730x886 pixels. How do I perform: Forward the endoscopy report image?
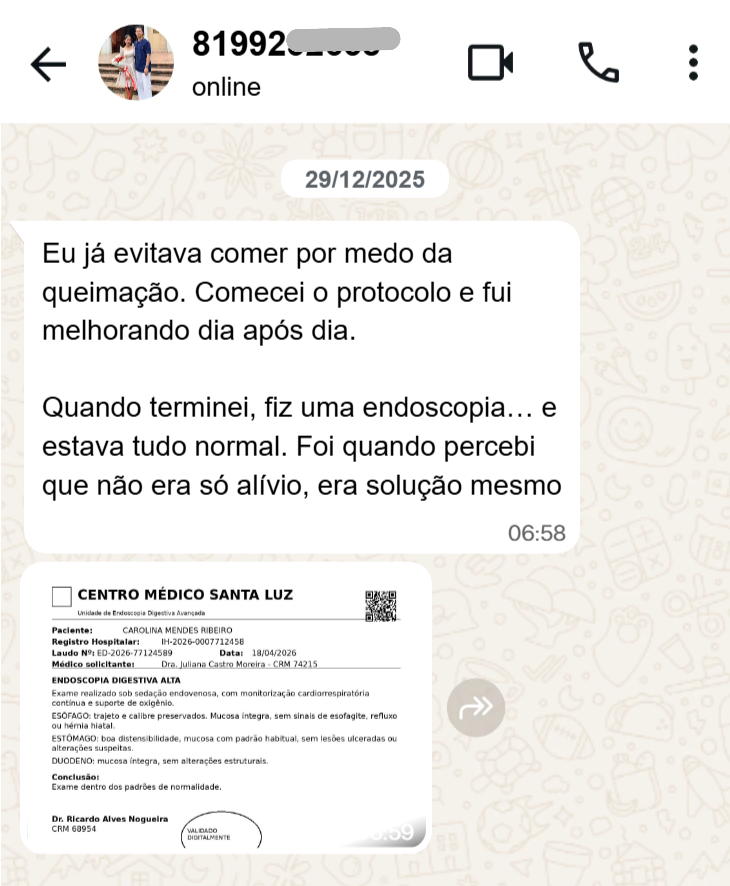point(476,708)
